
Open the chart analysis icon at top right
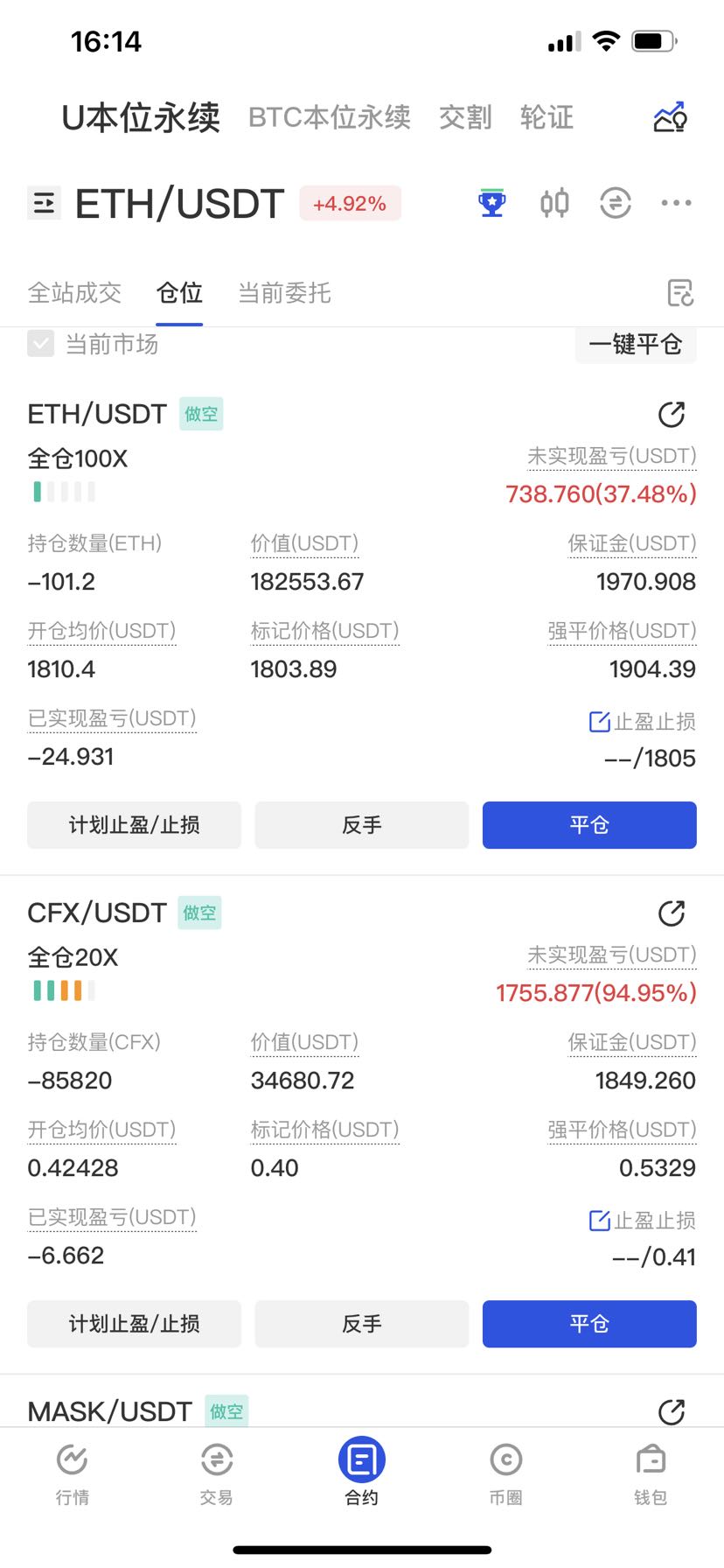(671, 117)
